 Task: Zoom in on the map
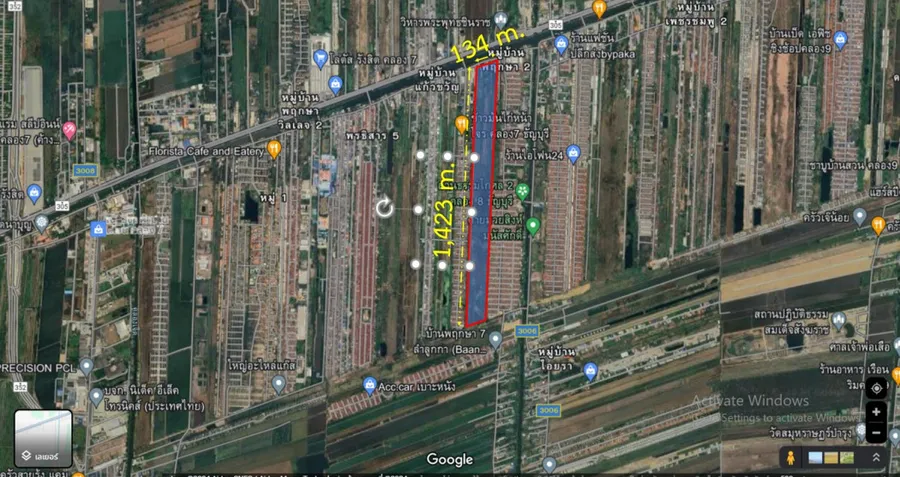(x=876, y=411)
